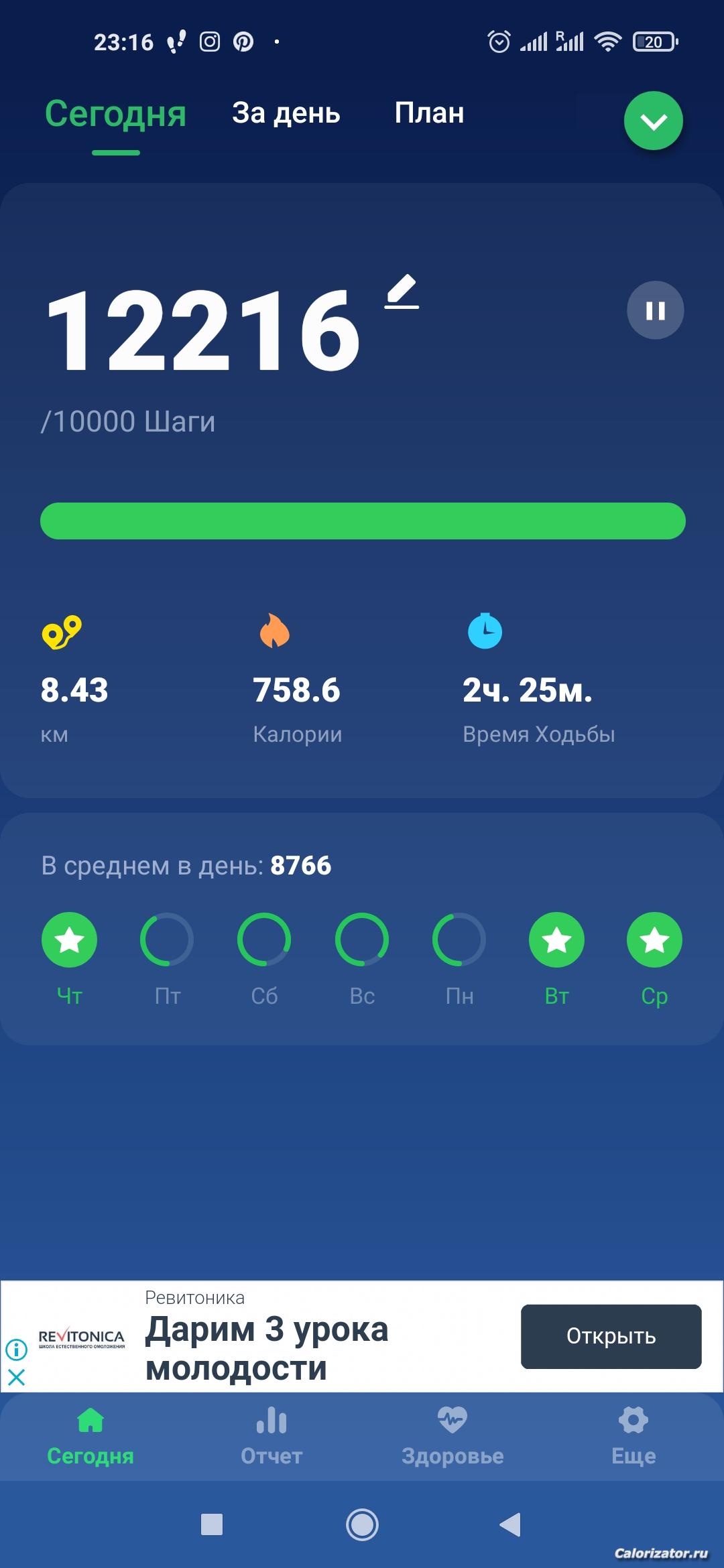Open the Еще settings tab
The image size is (724, 1568).
(633, 1436)
